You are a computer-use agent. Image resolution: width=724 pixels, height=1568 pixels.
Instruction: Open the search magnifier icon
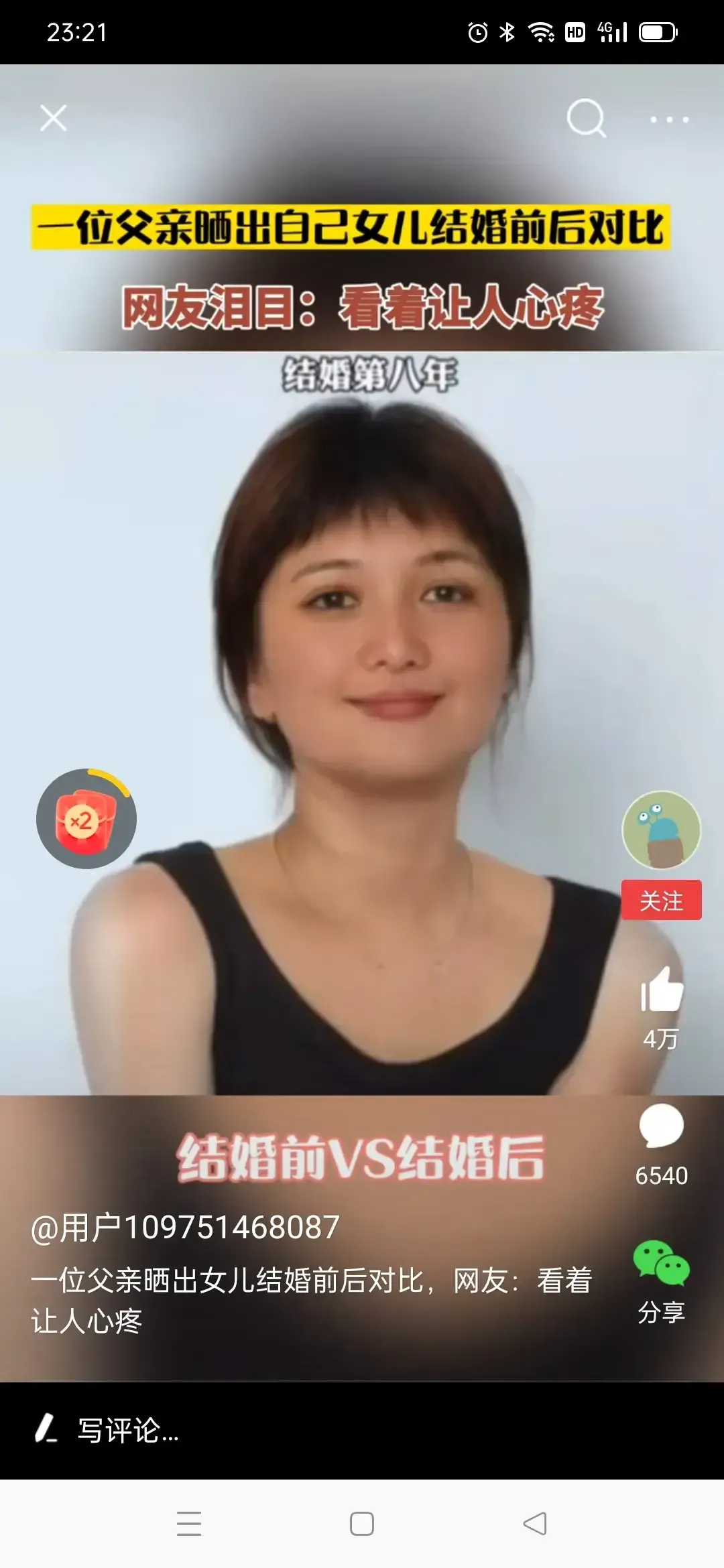(x=587, y=118)
